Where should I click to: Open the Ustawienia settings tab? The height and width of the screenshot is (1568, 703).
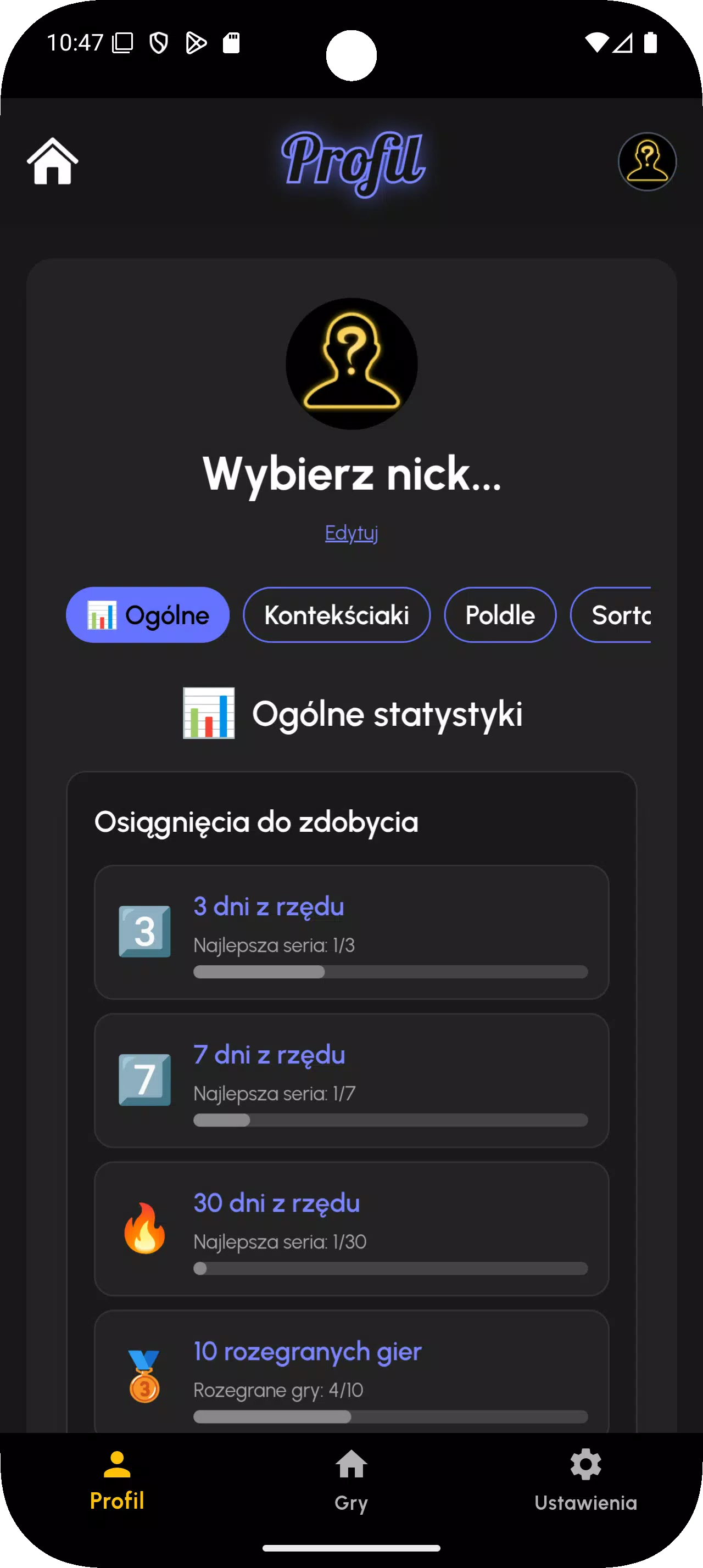[585, 1480]
